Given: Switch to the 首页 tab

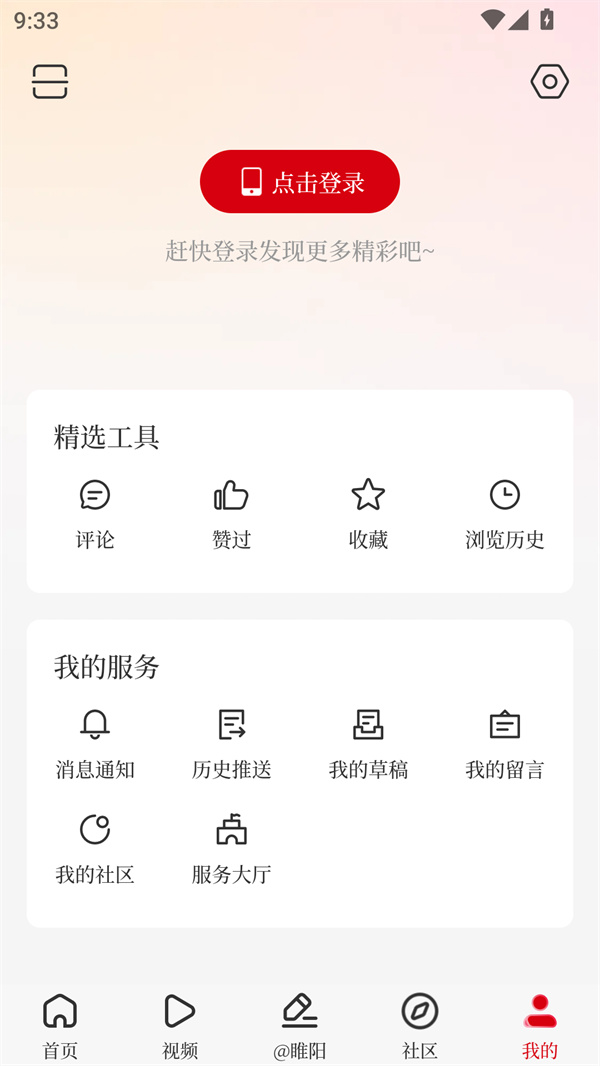Looking at the screenshot, I should point(60,1025).
